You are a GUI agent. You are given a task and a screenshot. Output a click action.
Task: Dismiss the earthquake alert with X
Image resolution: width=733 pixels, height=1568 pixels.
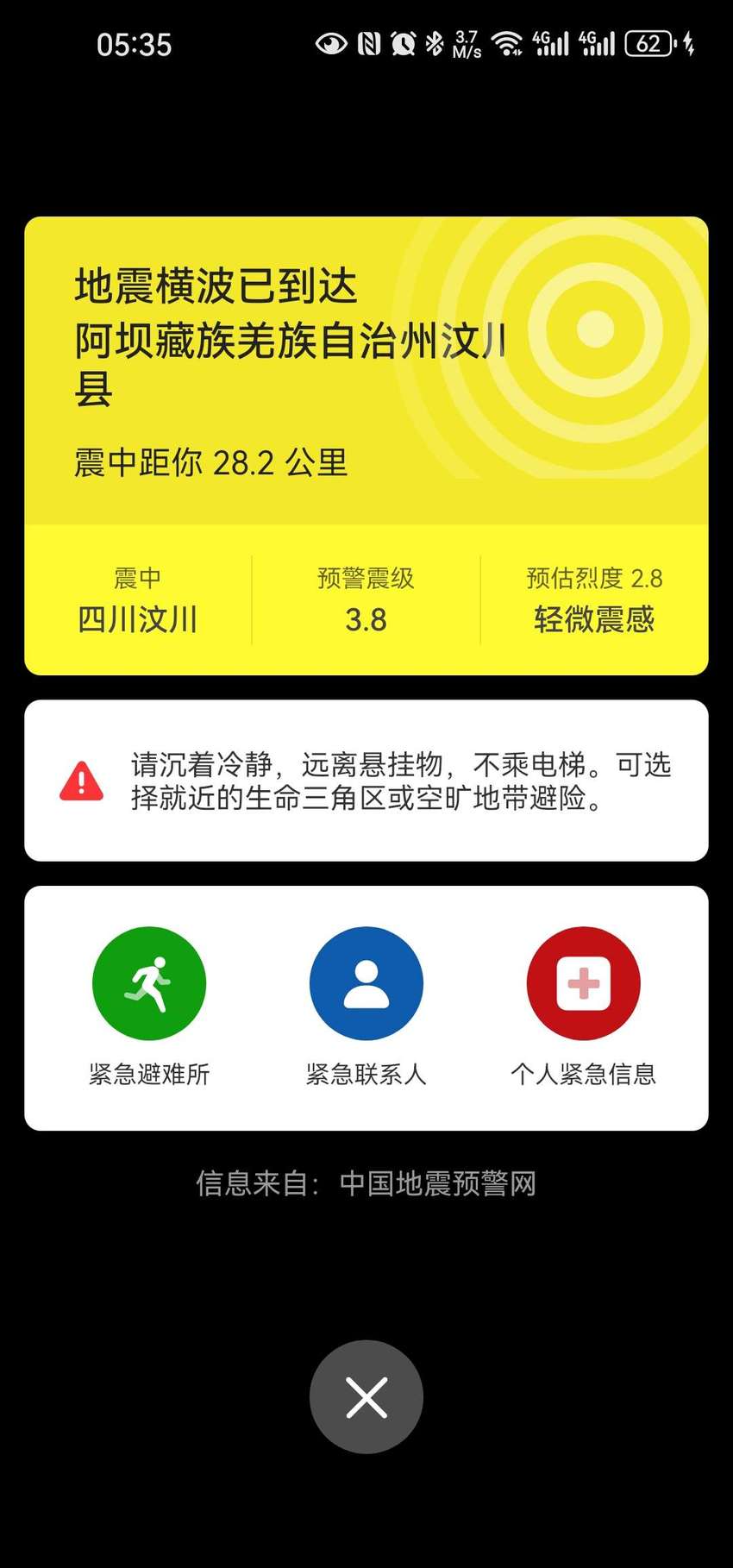pos(366,1396)
